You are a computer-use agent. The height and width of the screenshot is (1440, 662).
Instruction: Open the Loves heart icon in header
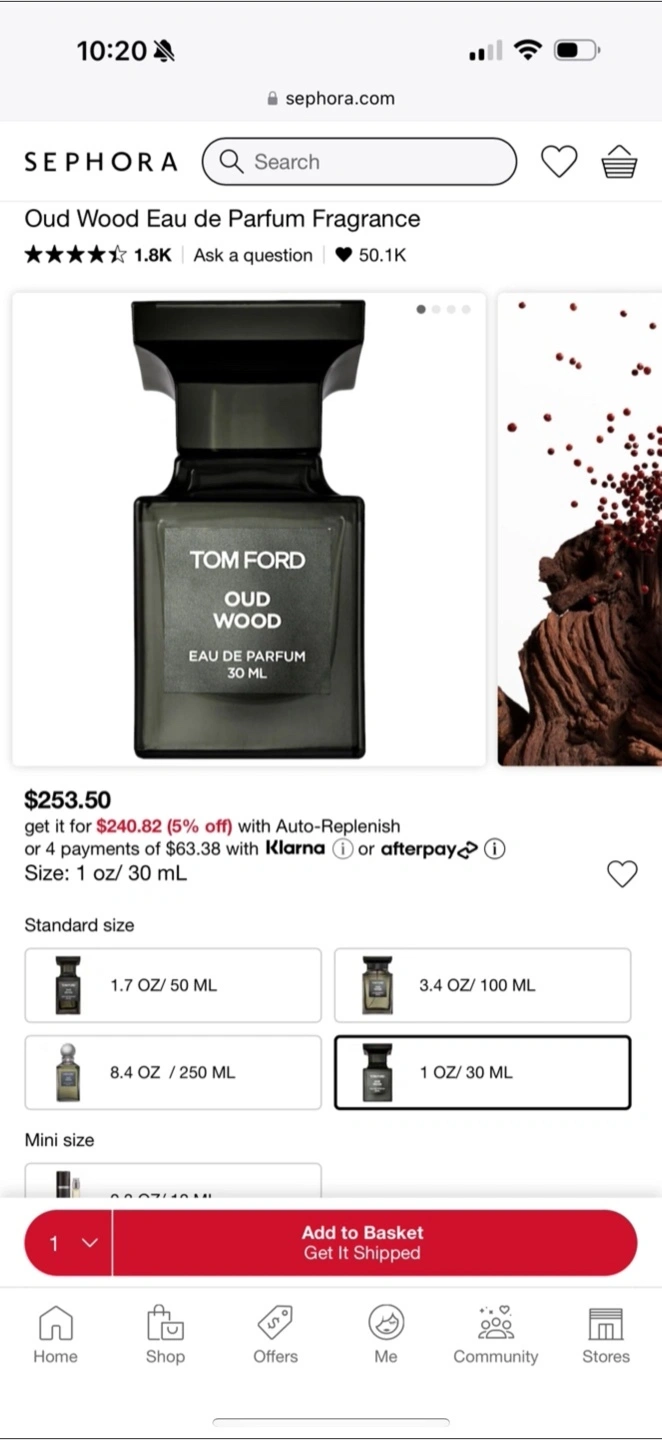click(x=559, y=161)
